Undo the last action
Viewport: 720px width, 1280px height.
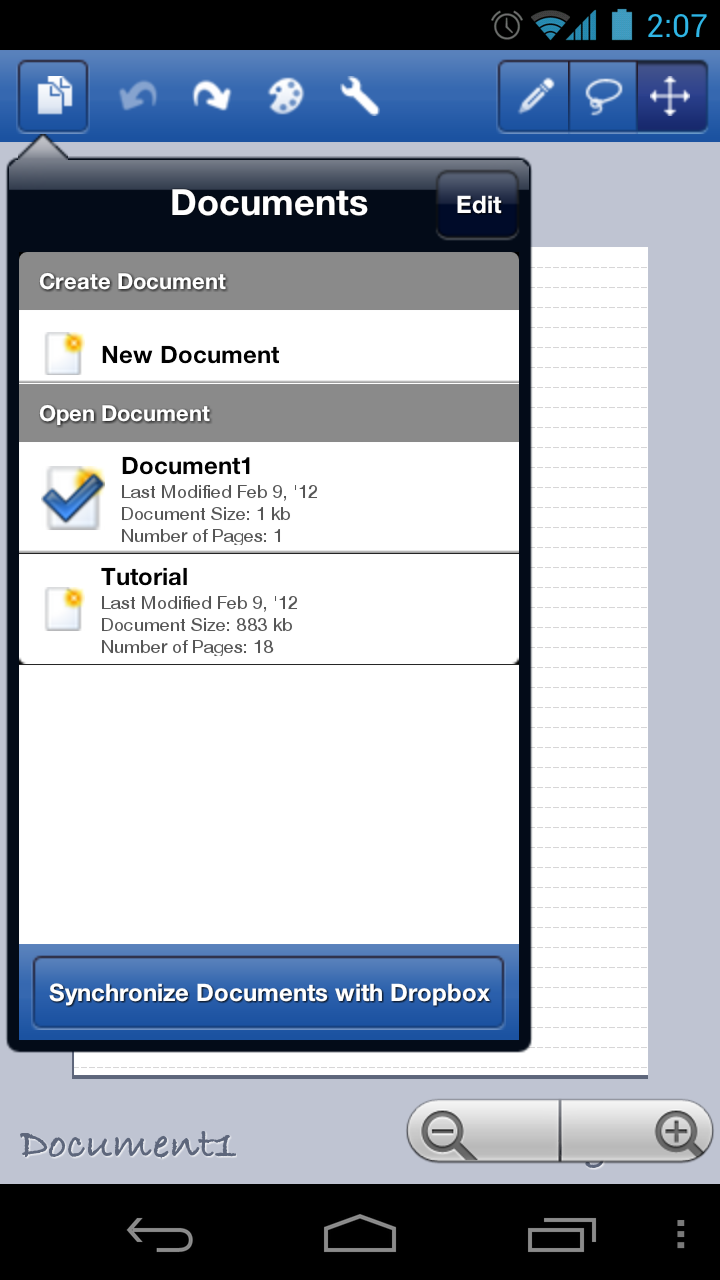(x=138, y=97)
